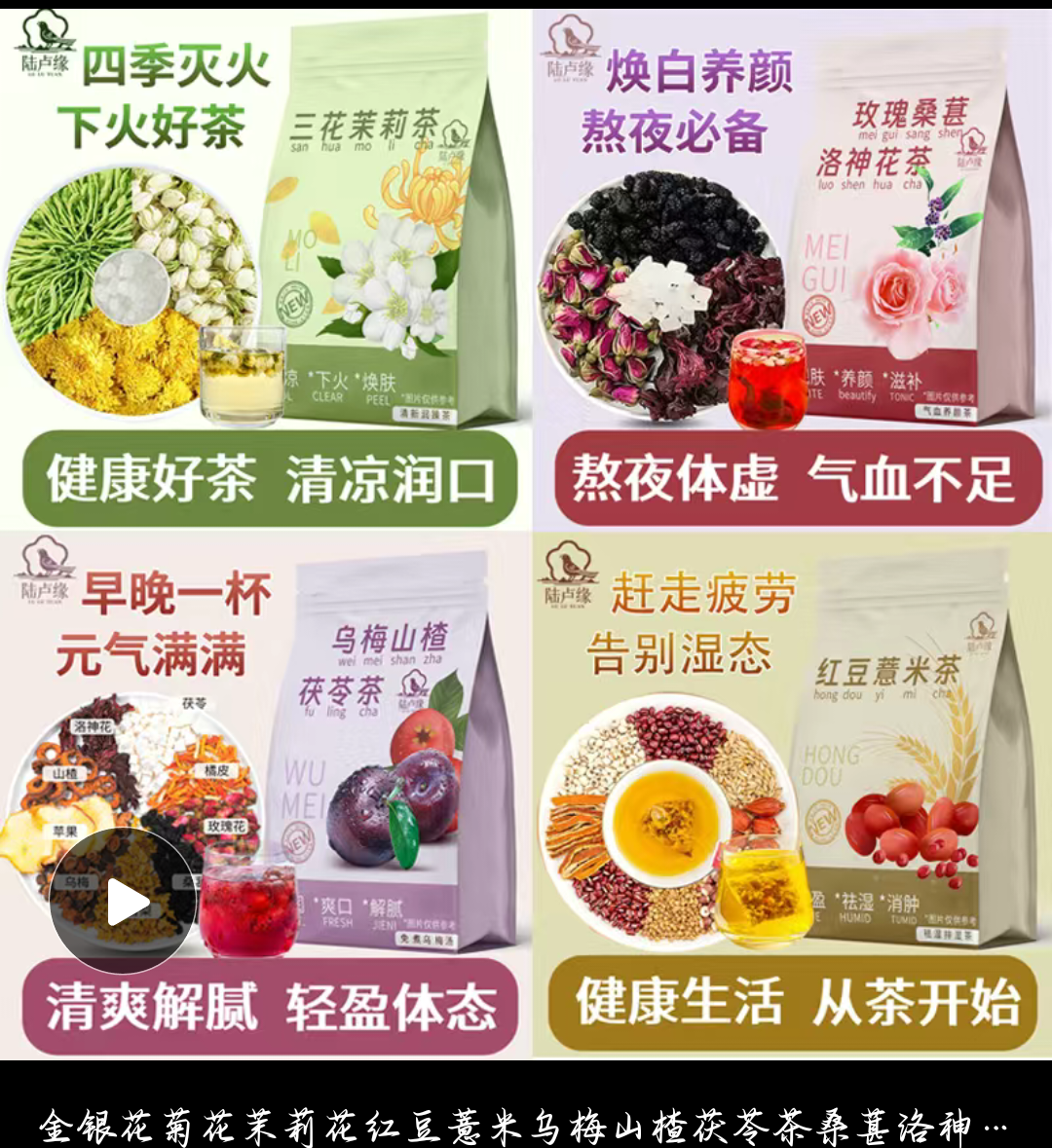This screenshot has width=1052, height=1148.
Task: Play the herbal tea product video
Action: point(123,902)
